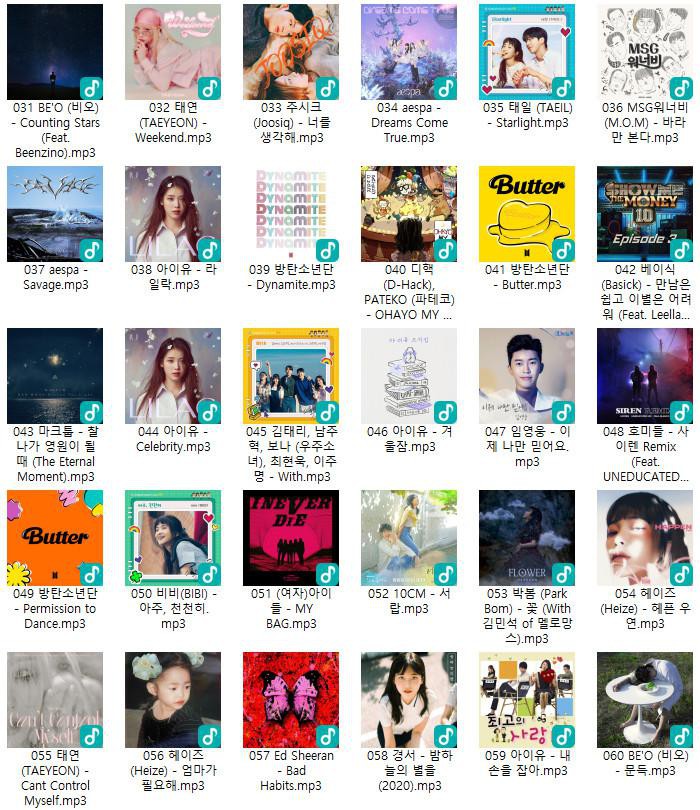The image size is (700, 810).
Task: Open the 060 BE'O mp3 file
Action: tap(644, 700)
